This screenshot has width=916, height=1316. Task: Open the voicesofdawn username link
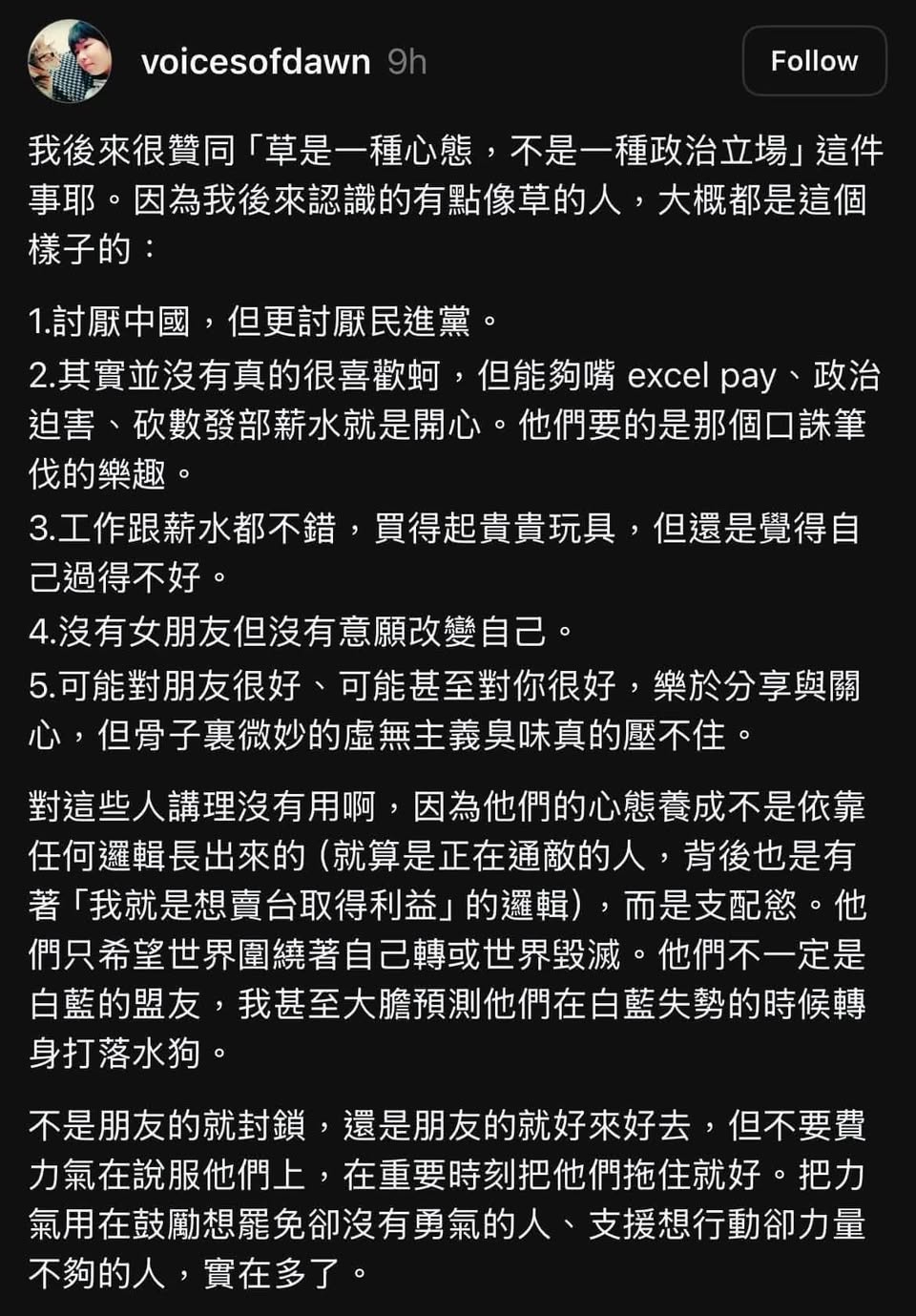pos(256,62)
